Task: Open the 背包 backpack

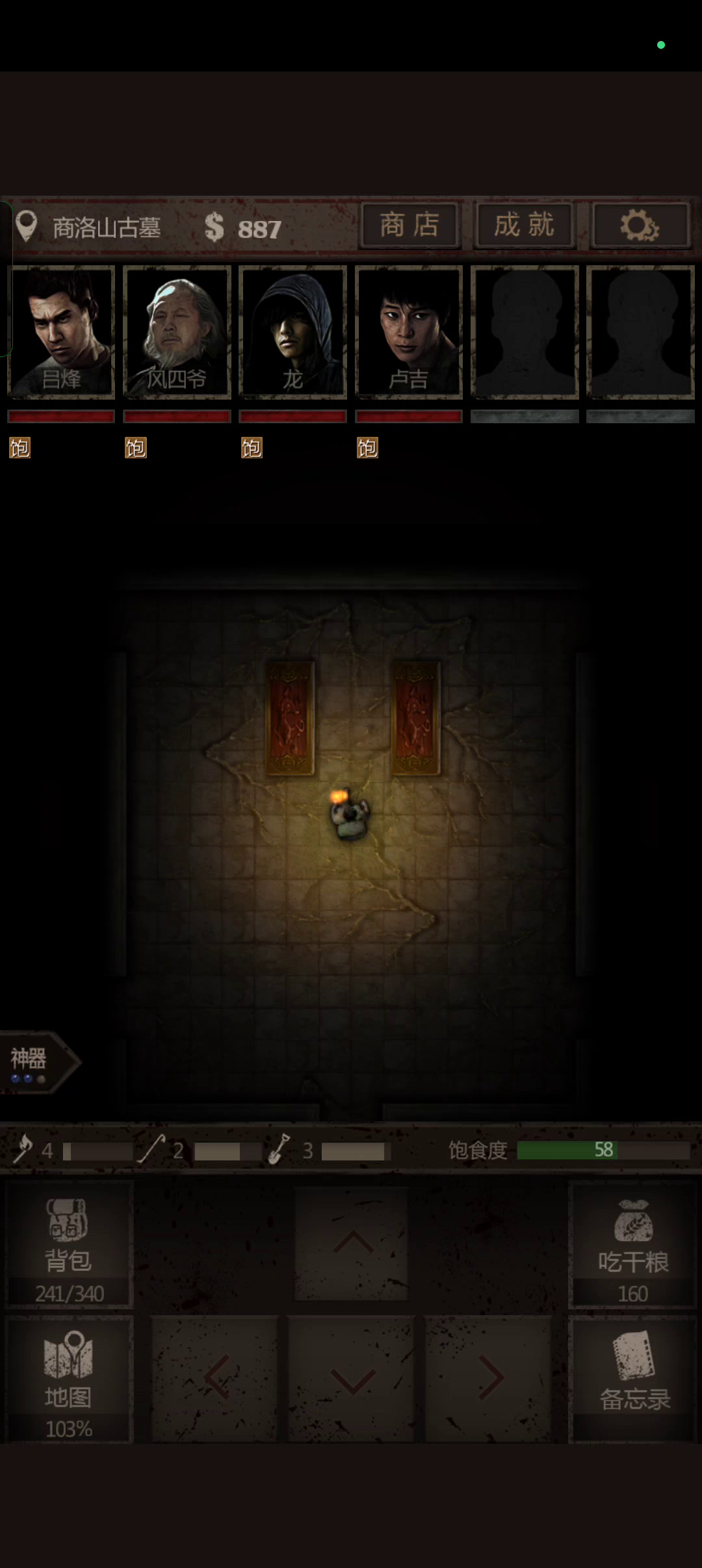Action: tap(69, 1244)
